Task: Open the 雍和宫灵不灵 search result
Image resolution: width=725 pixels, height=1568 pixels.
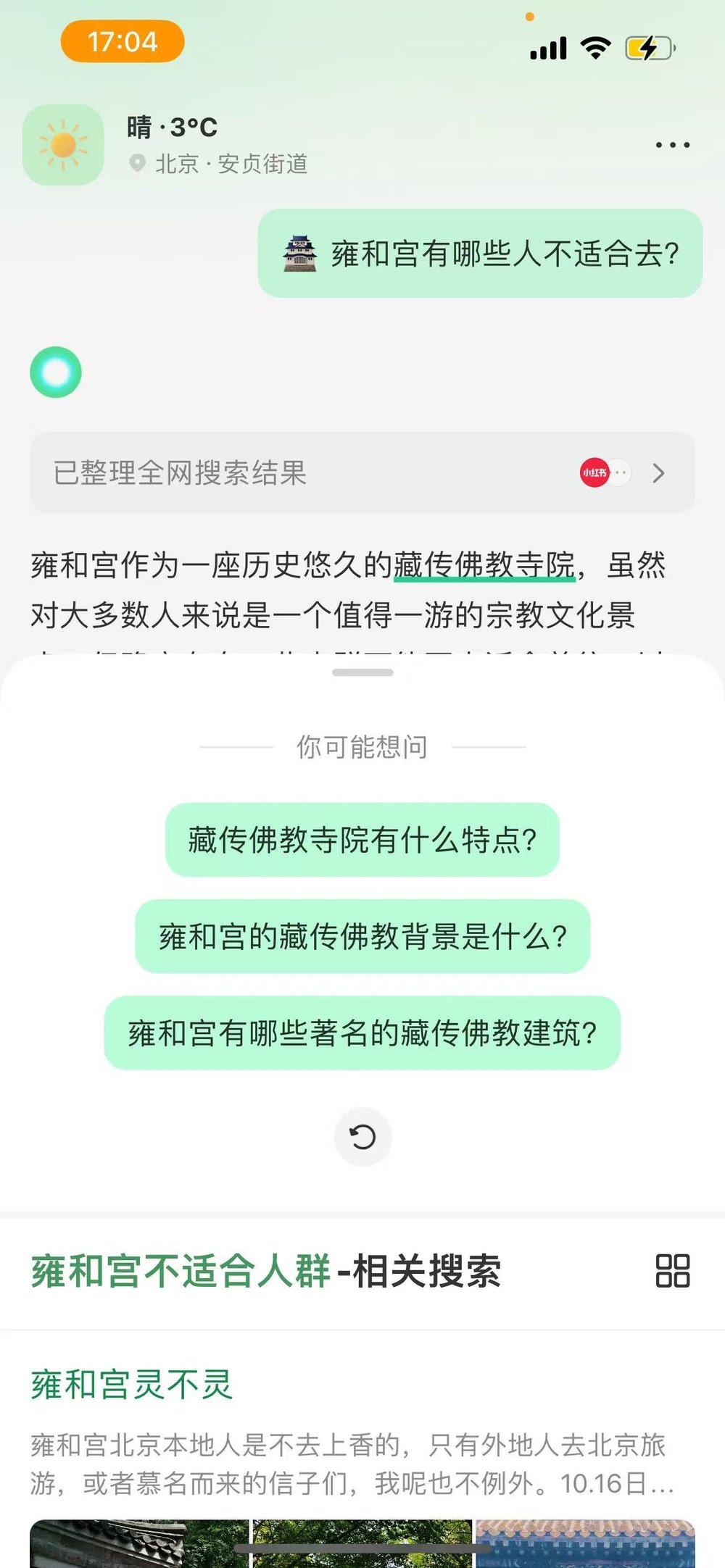Action: (x=132, y=1385)
